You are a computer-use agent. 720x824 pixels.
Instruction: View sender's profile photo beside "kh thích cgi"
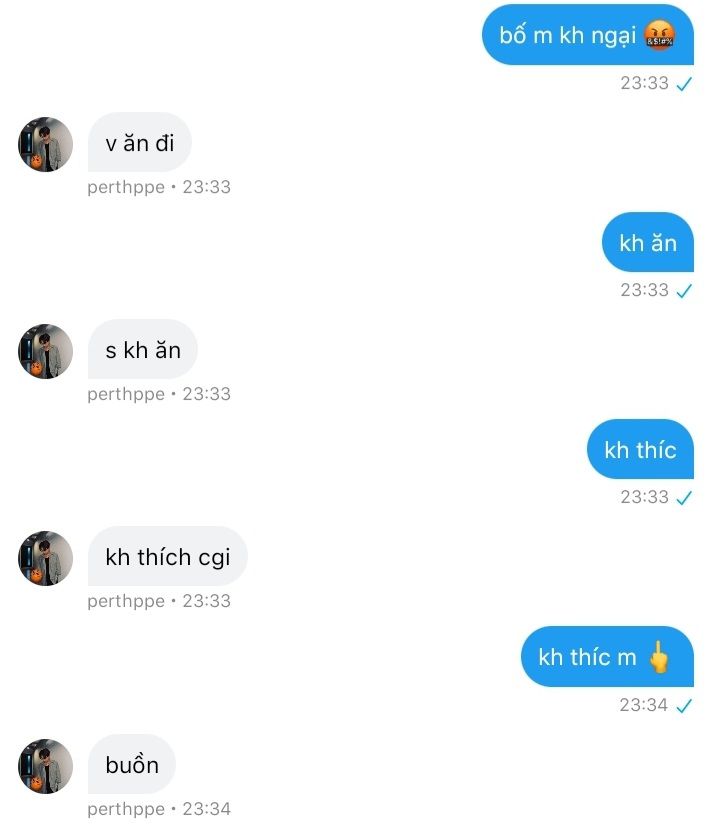click(x=46, y=558)
